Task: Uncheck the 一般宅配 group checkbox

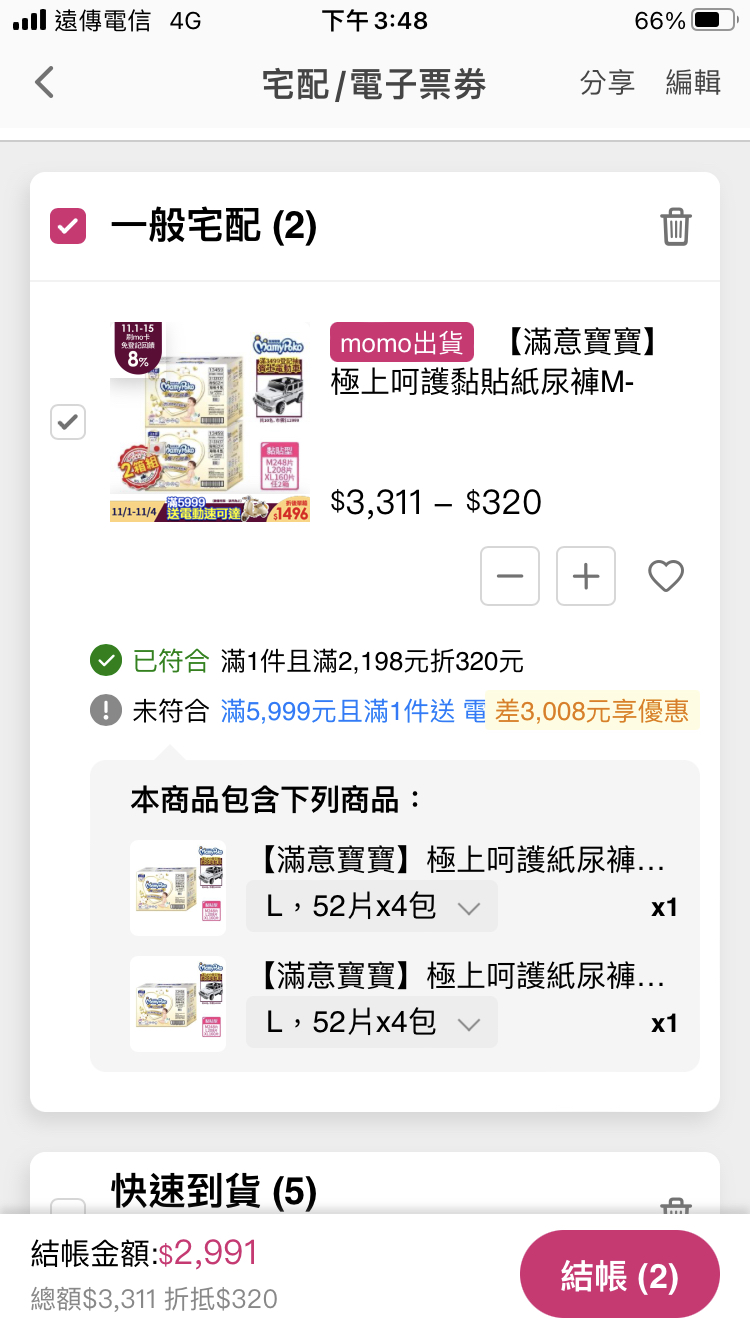Action: pos(68,227)
